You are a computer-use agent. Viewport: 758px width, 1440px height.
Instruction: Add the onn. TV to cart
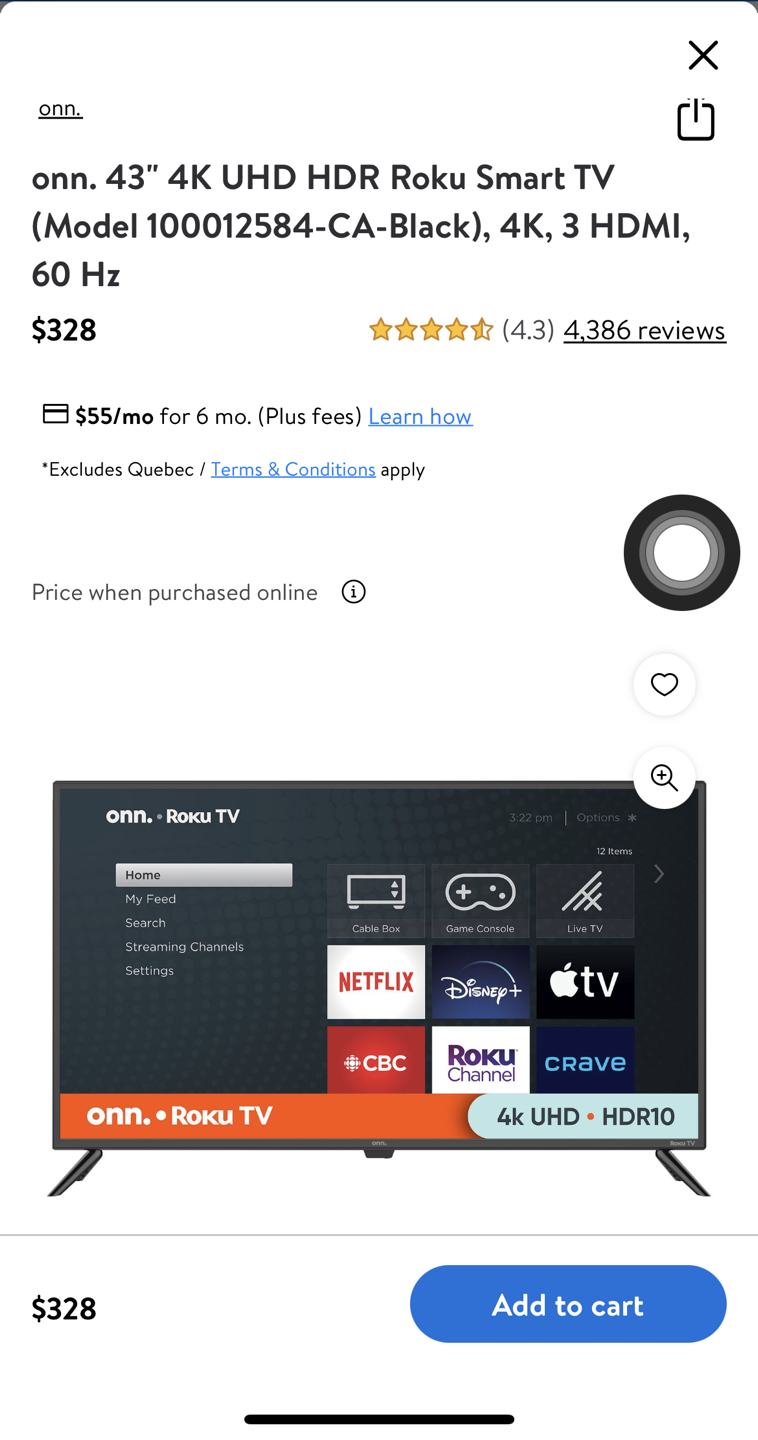click(x=568, y=1304)
